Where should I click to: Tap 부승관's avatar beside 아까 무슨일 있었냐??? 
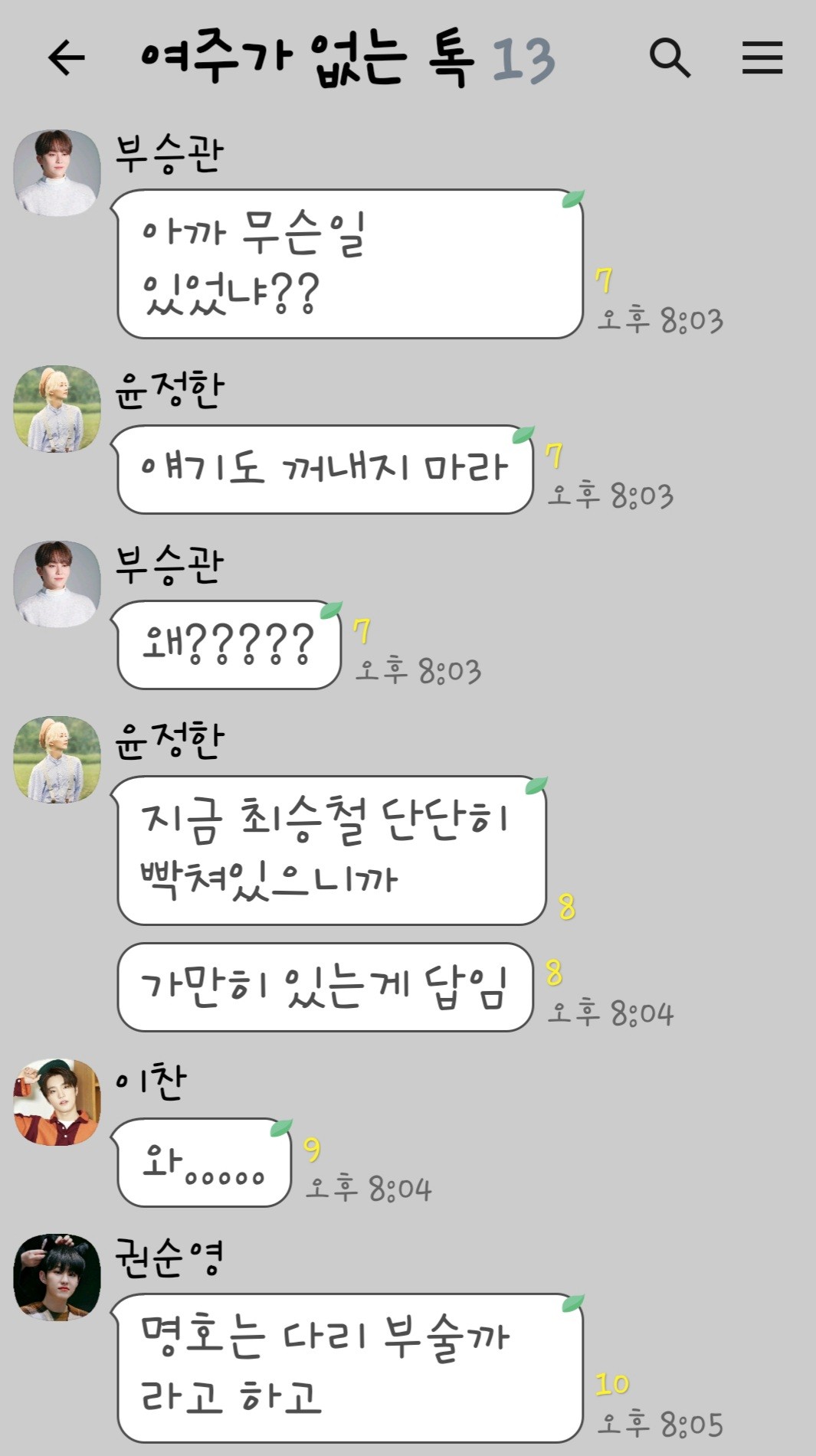tap(57, 173)
